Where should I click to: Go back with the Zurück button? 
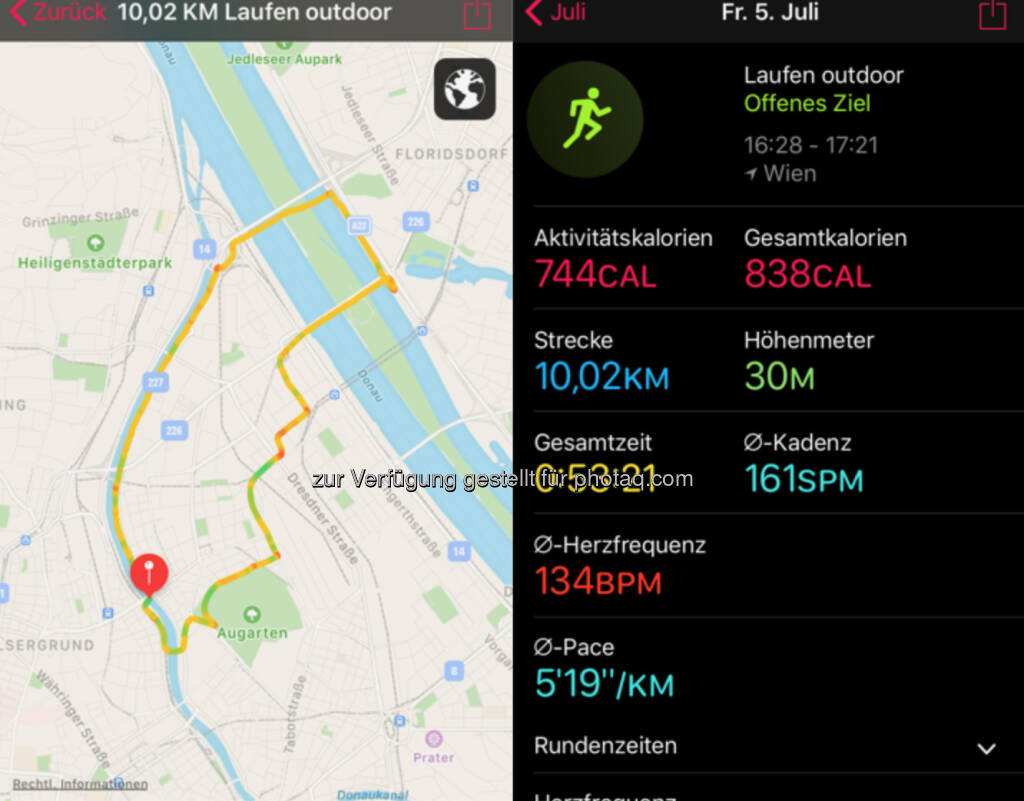coord(57,14)
